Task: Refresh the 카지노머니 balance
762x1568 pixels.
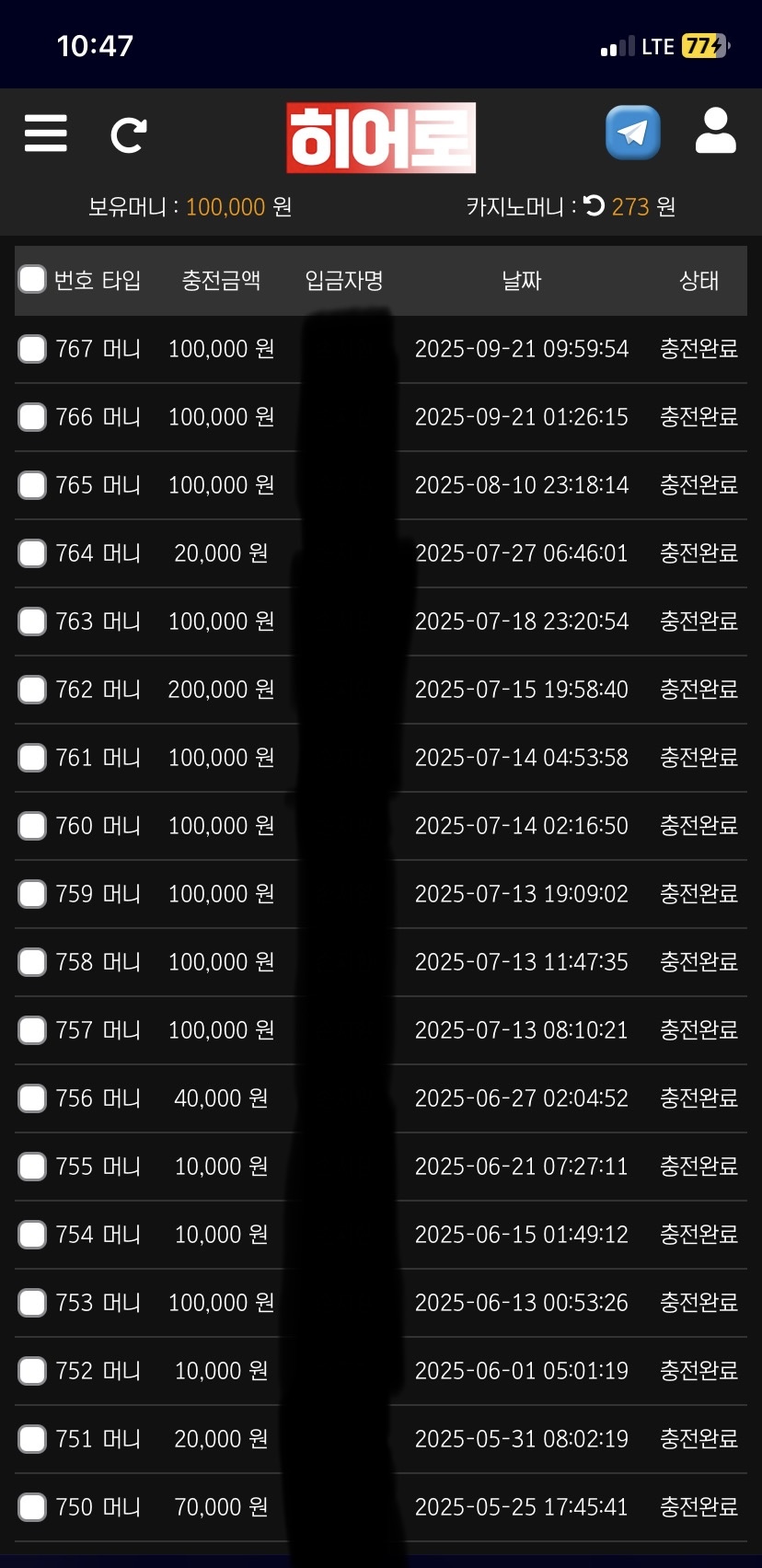Action: (595, 205)
